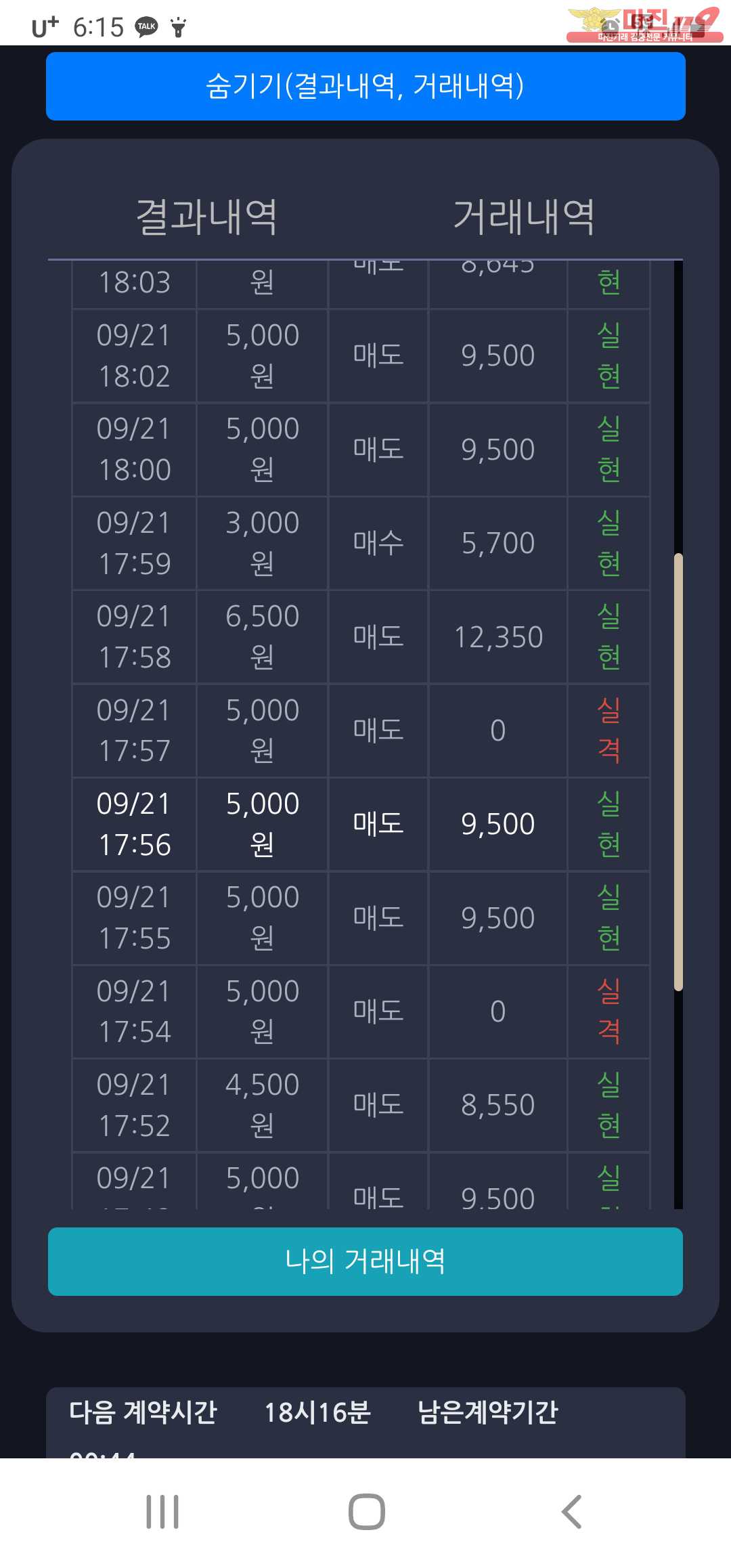This screenshot has width=731, height=1568.
Task: Open 나의 거래내역
Action: [x=365, y=1261]
